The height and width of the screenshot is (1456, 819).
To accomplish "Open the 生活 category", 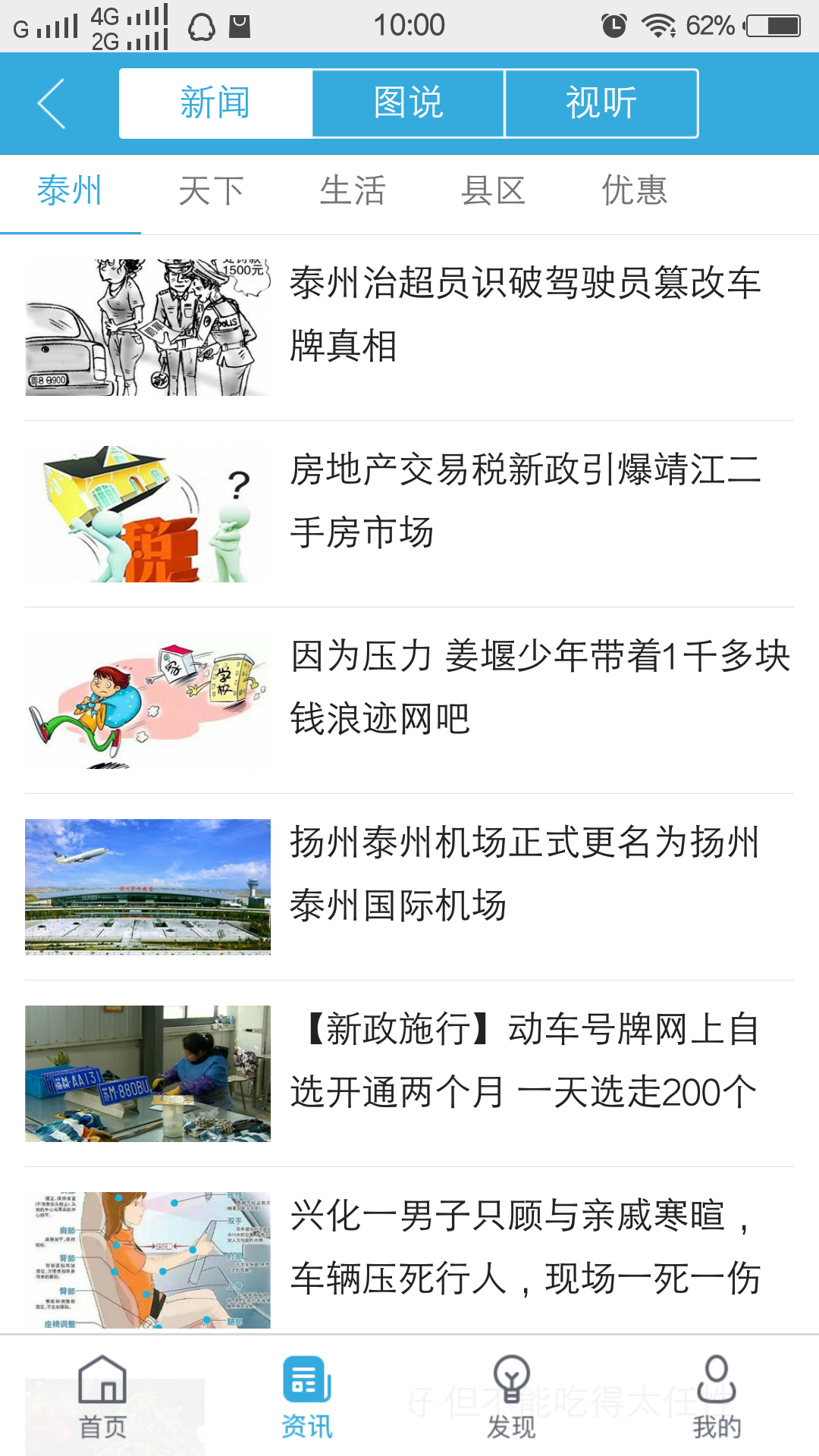I will tap(353, 192).
